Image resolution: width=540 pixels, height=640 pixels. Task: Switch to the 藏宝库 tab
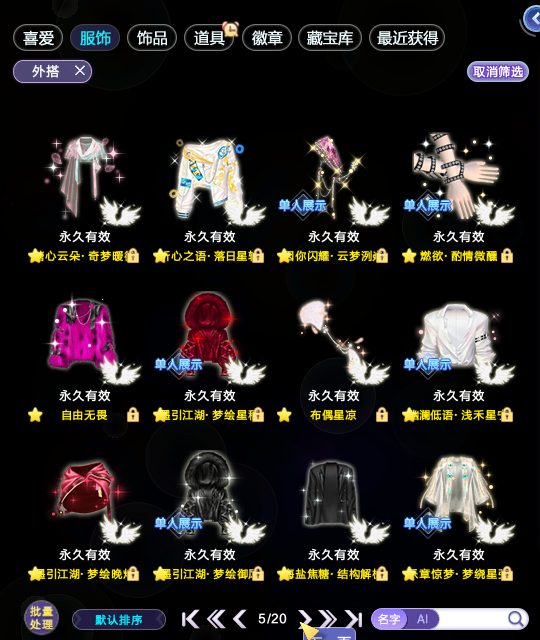330,38
